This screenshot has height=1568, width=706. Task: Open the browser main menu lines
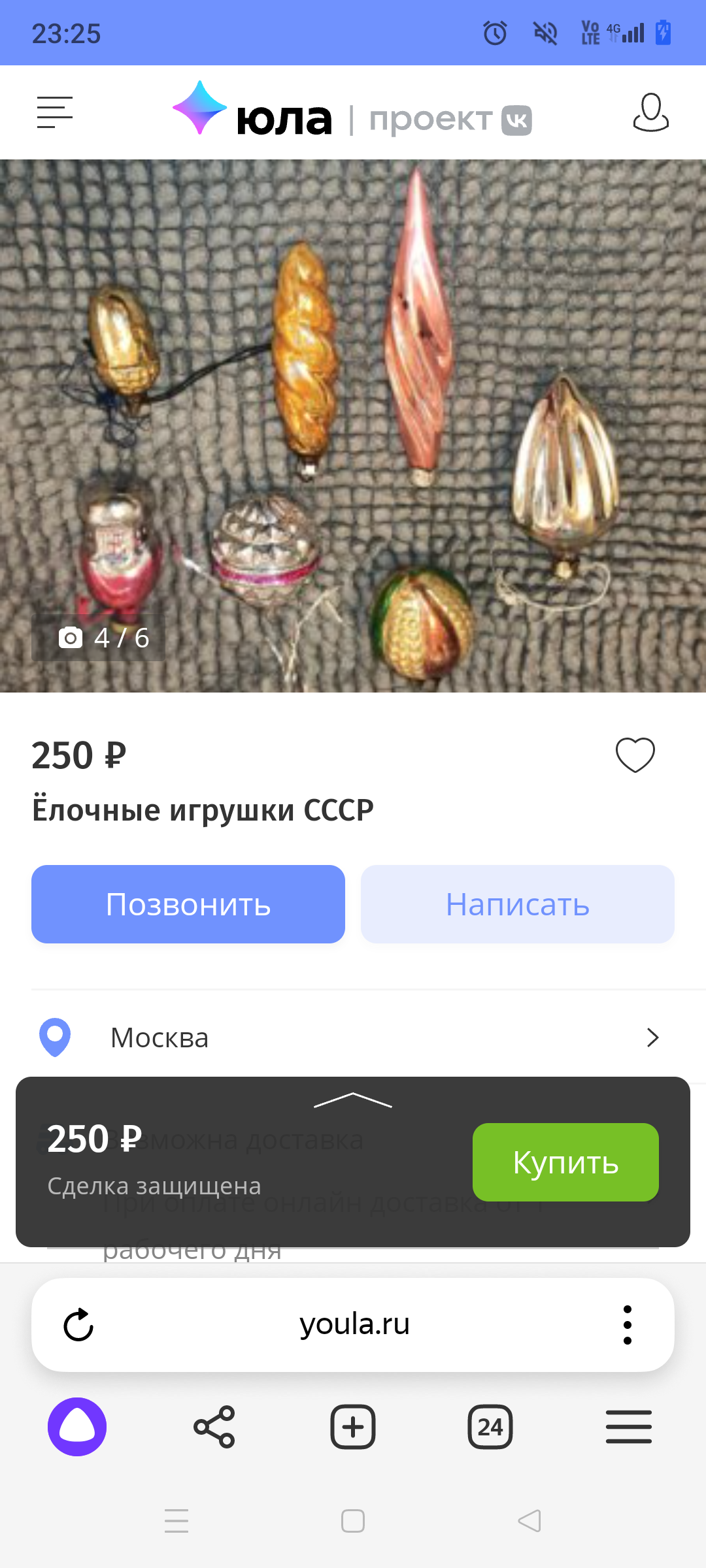coord(628,1427)
